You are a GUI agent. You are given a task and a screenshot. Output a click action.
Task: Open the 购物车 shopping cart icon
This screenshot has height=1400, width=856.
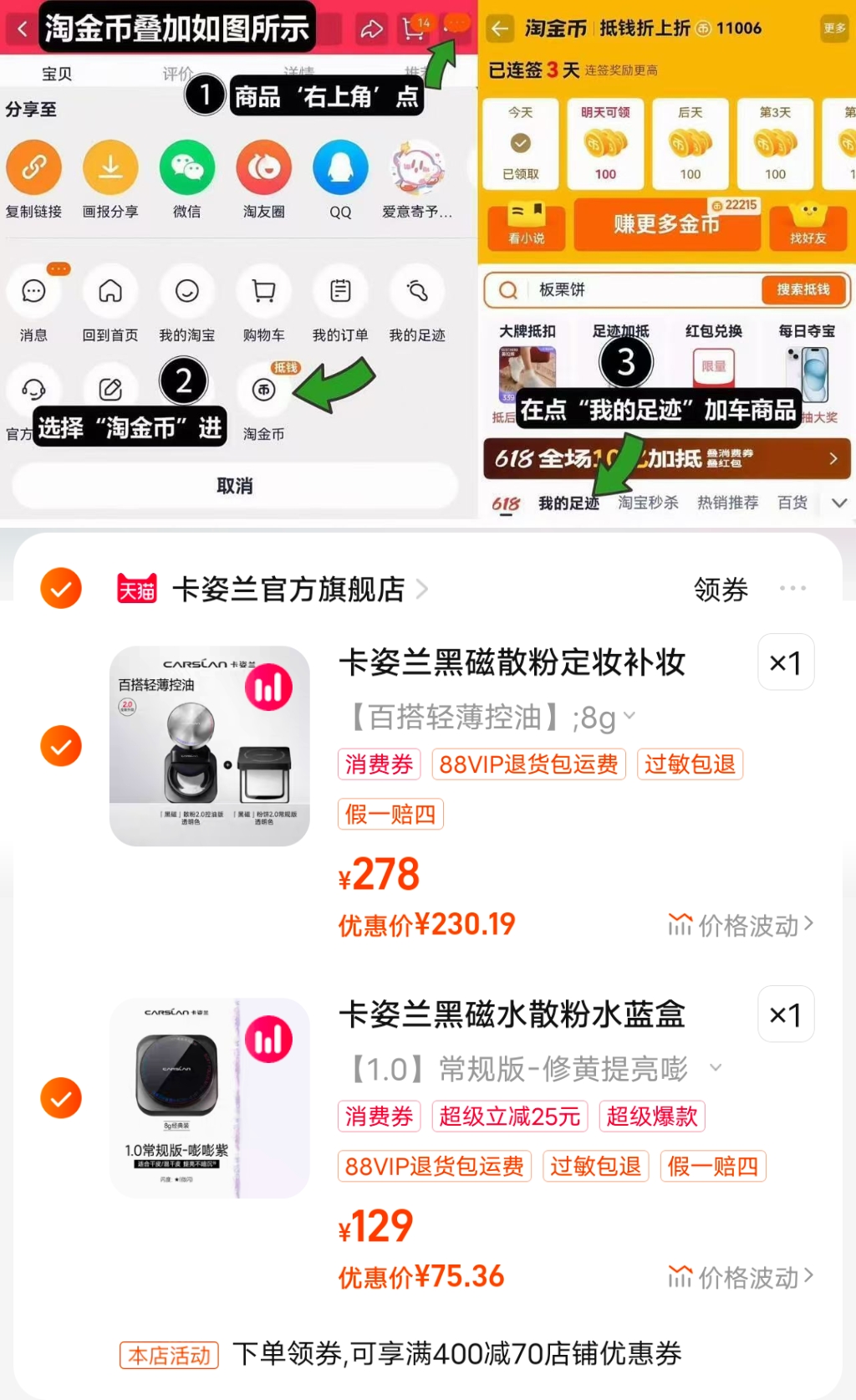(263, 293)
